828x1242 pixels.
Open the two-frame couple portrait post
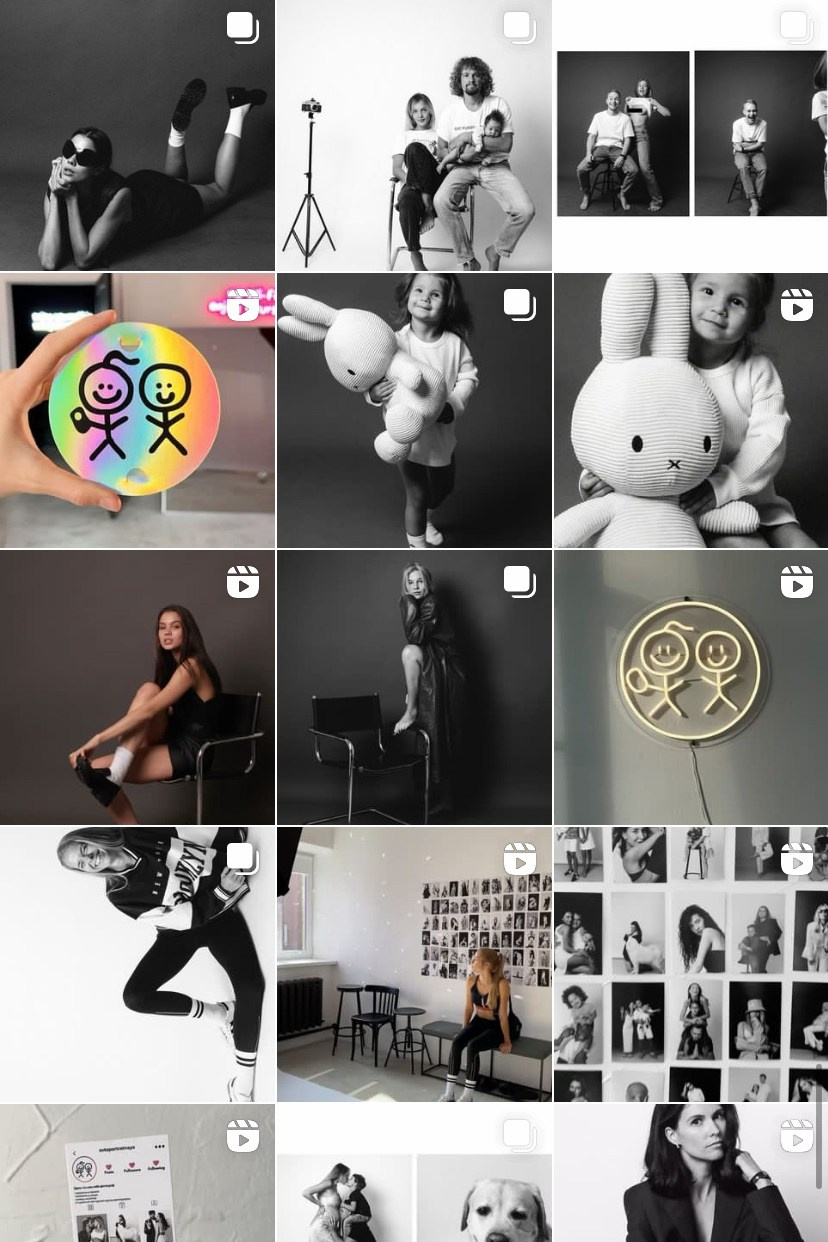pyautogui.click(x=690, y=135)
